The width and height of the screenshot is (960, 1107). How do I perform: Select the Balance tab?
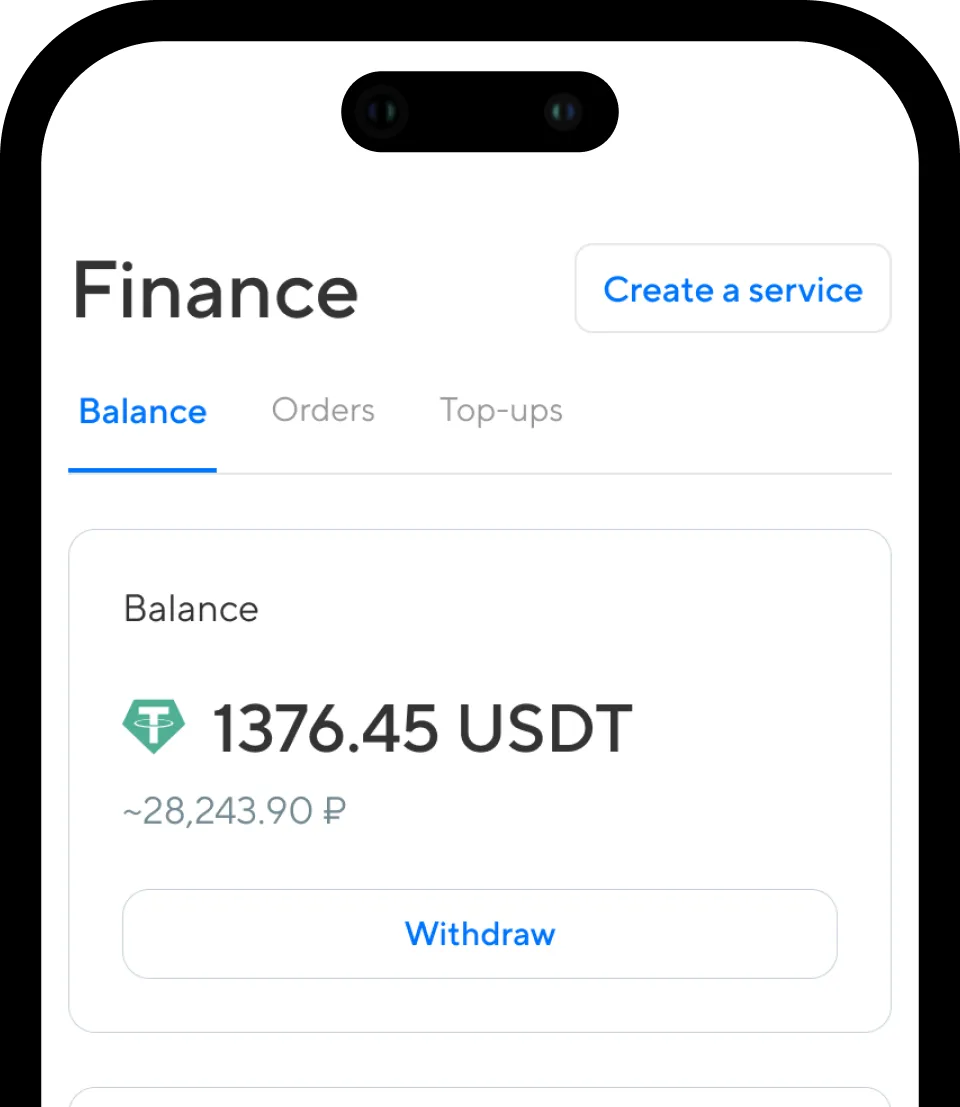(143, 411)
